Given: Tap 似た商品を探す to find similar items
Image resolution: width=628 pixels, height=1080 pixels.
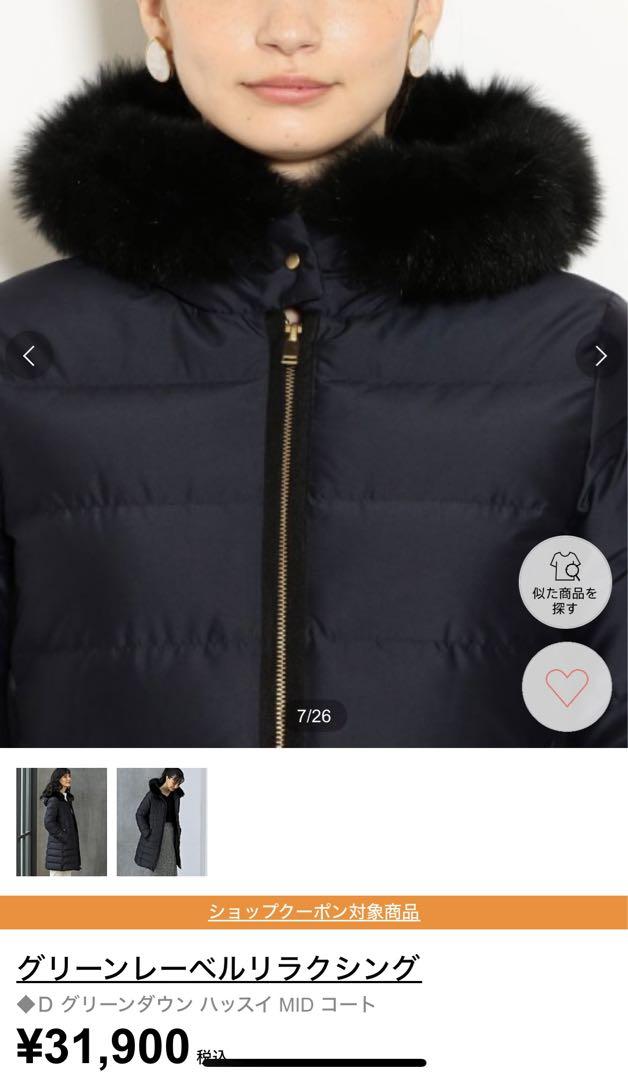Looking at the screenshot, I should click(565, 583).
